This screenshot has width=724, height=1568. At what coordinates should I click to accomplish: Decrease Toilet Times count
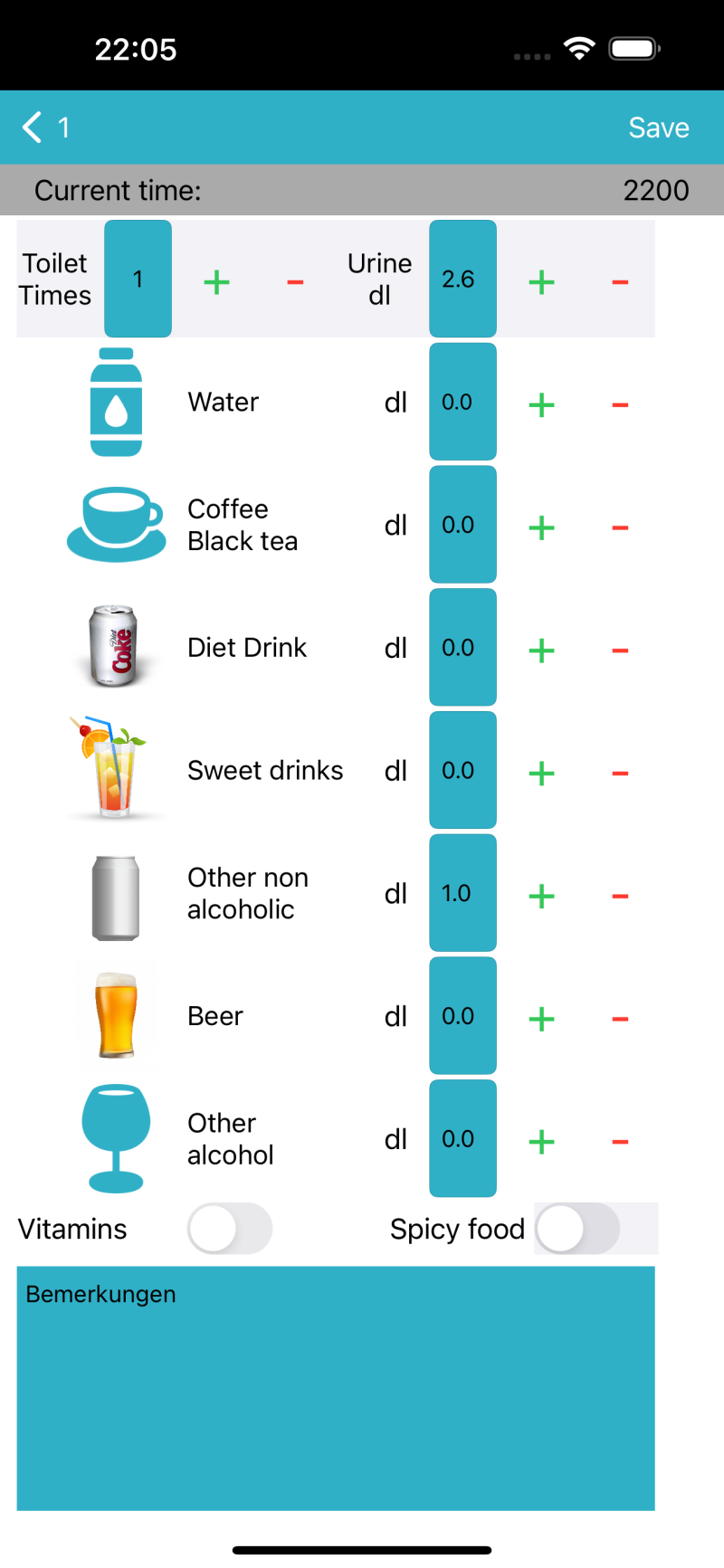295,282
